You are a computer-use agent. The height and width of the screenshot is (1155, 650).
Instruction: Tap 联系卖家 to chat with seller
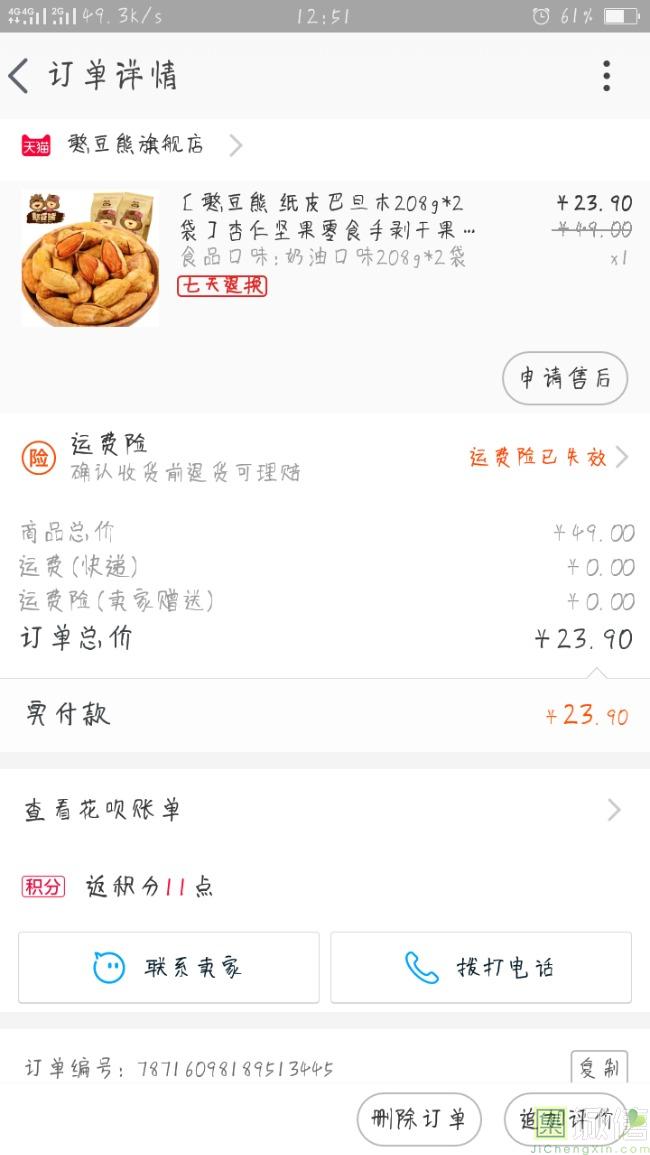169,967
